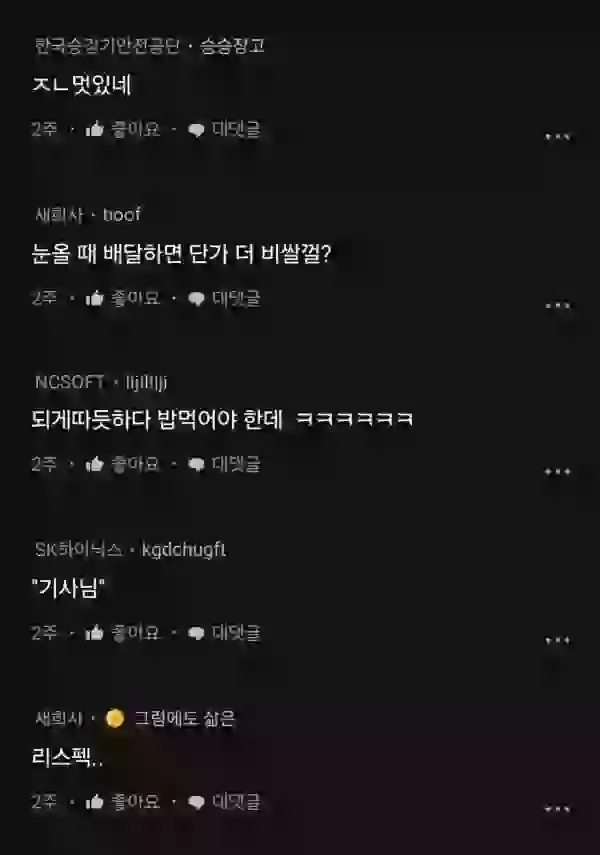Open three-dot menu on the NCSOFT user's comment

coord(557,472)
